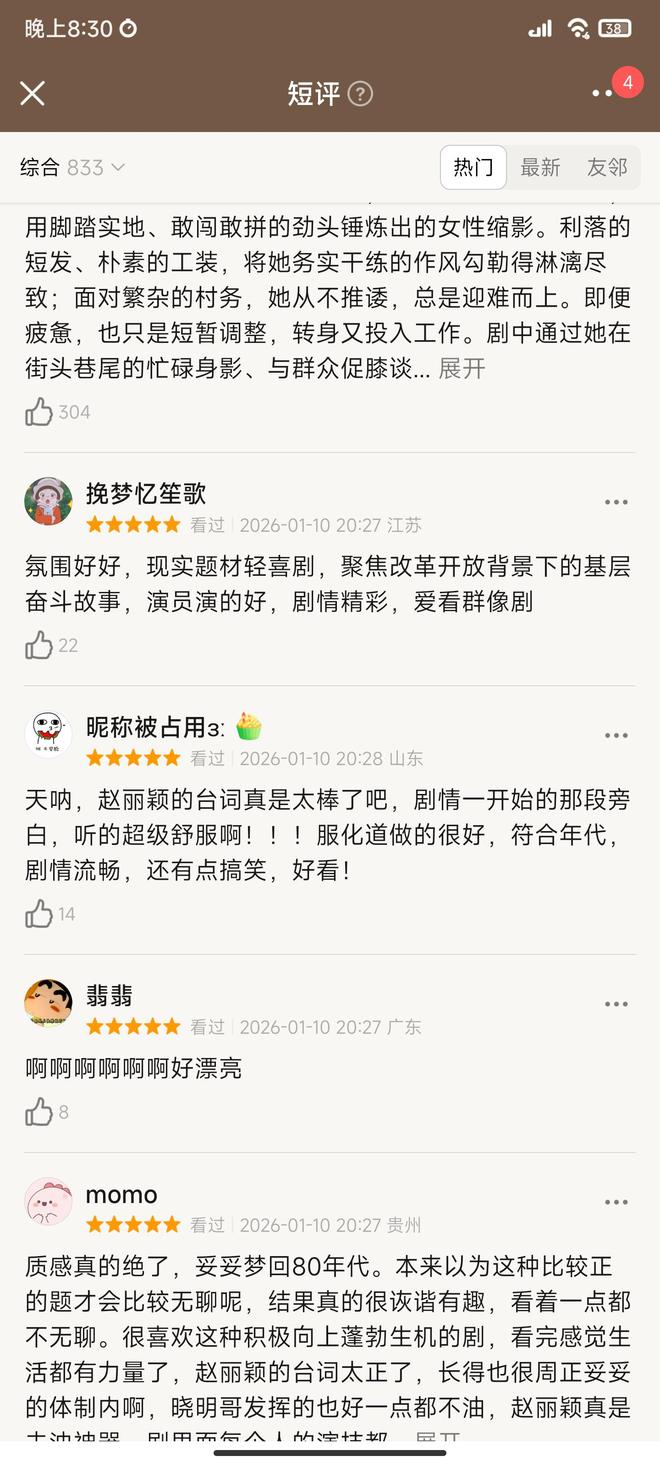Open the 综合 833 sort dropdown

coord(72,167)
